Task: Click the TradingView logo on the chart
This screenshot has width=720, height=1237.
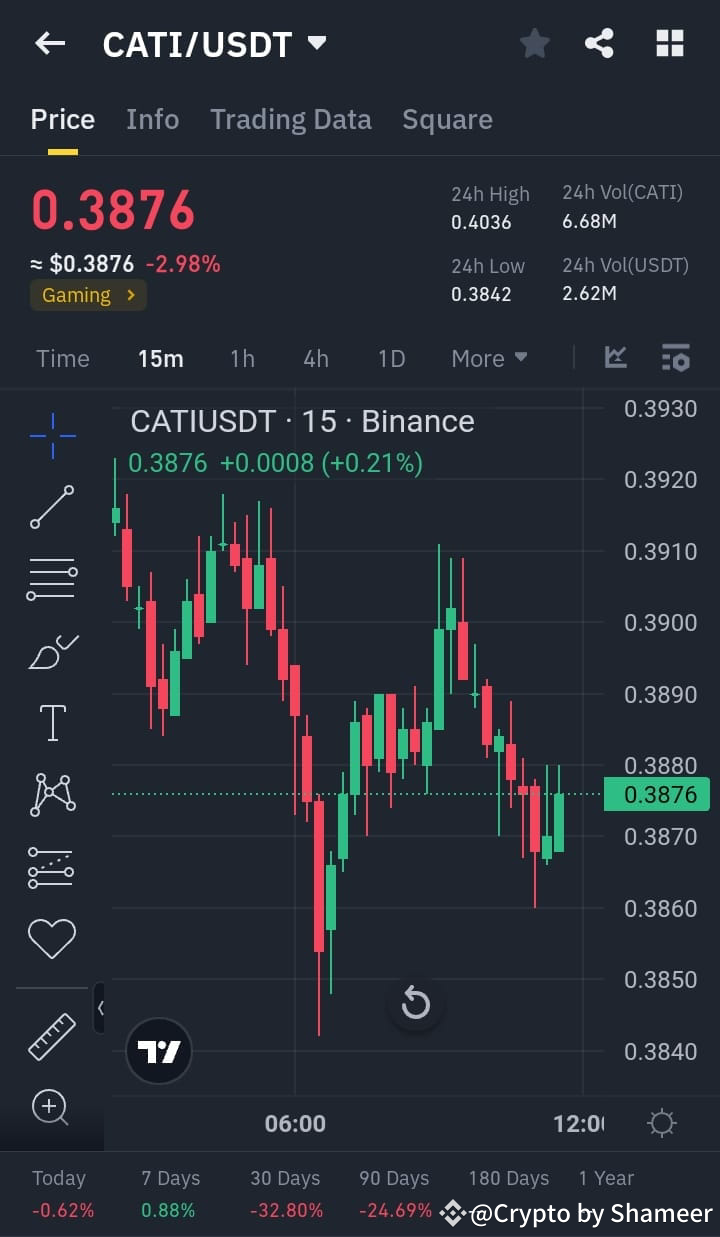Action: 158,1052
